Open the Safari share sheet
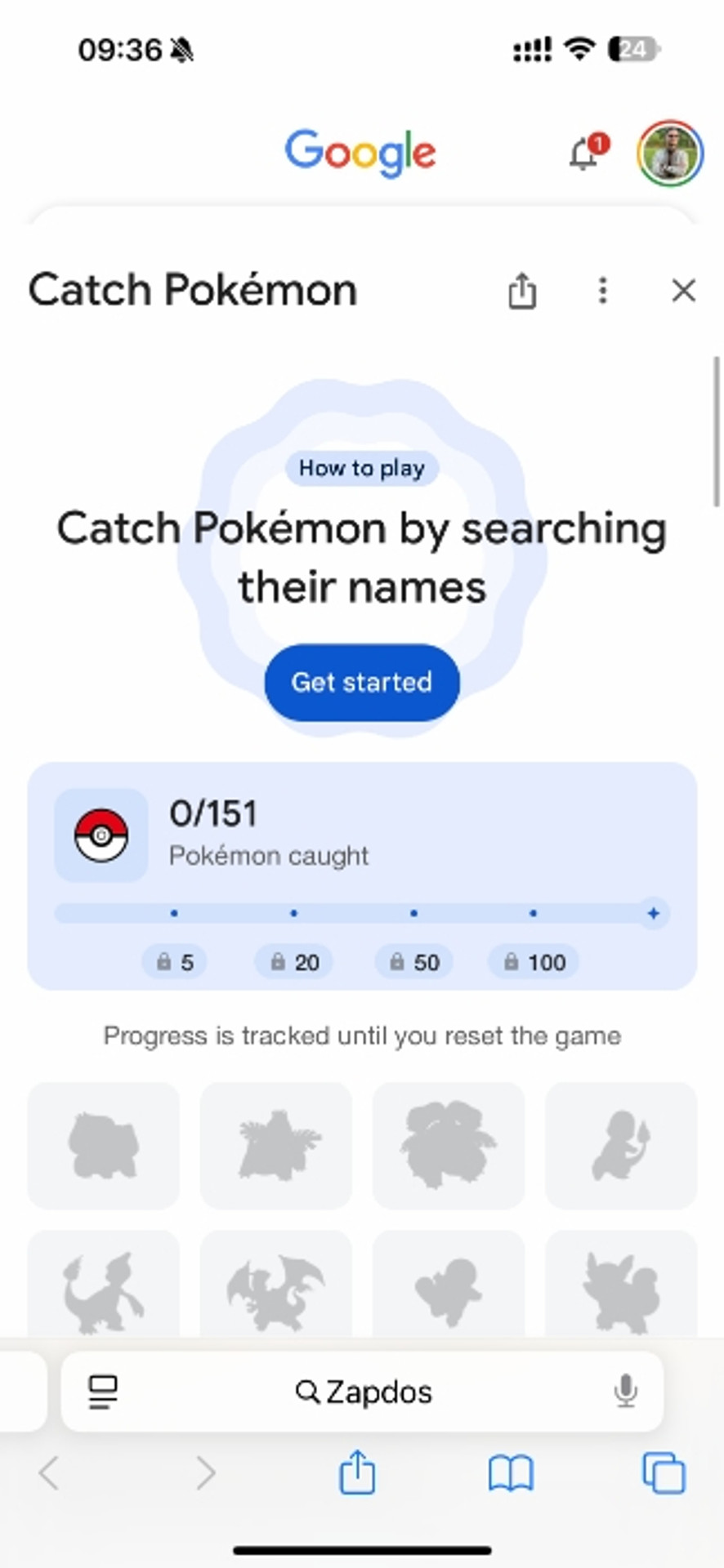 (357, 1472)
